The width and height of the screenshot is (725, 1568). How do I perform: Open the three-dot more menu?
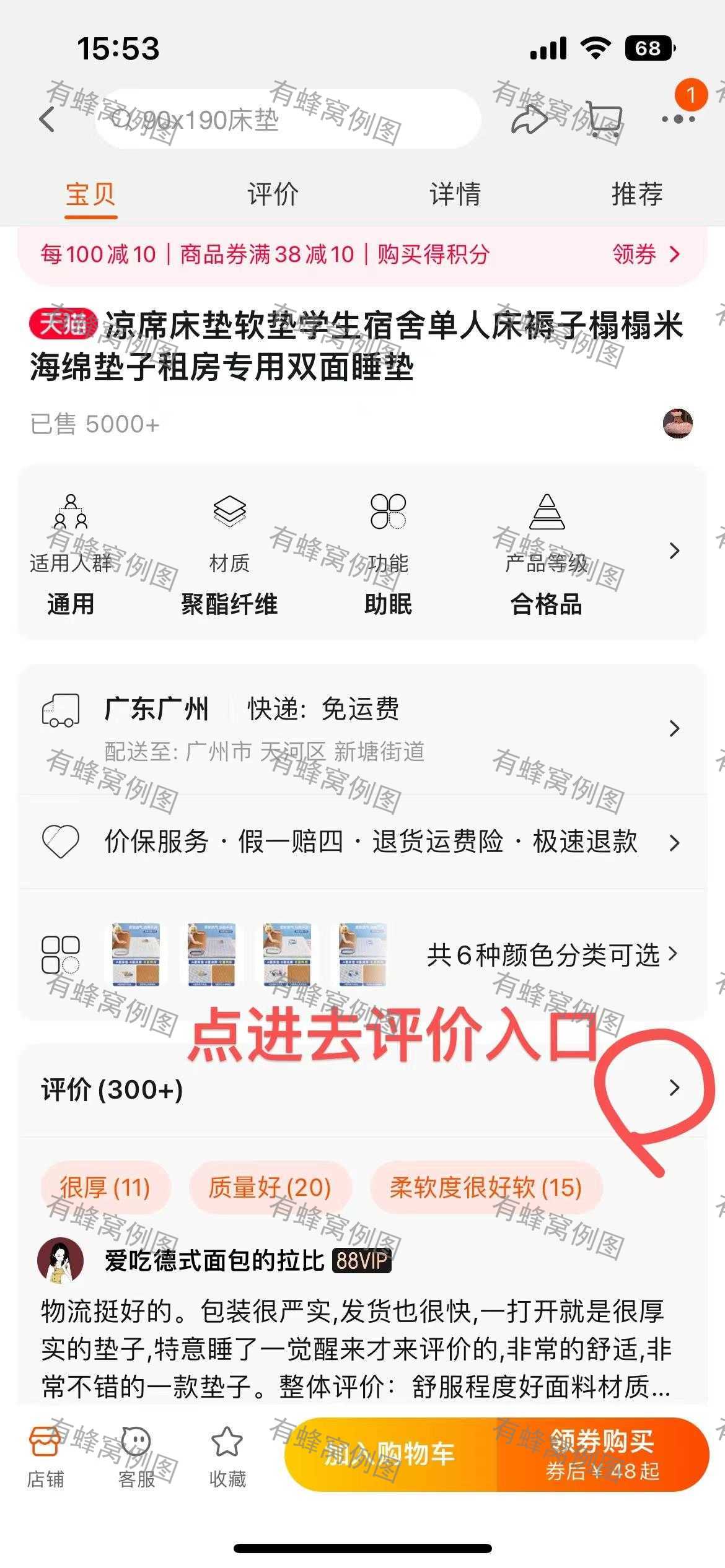click(x=678, y=119)
